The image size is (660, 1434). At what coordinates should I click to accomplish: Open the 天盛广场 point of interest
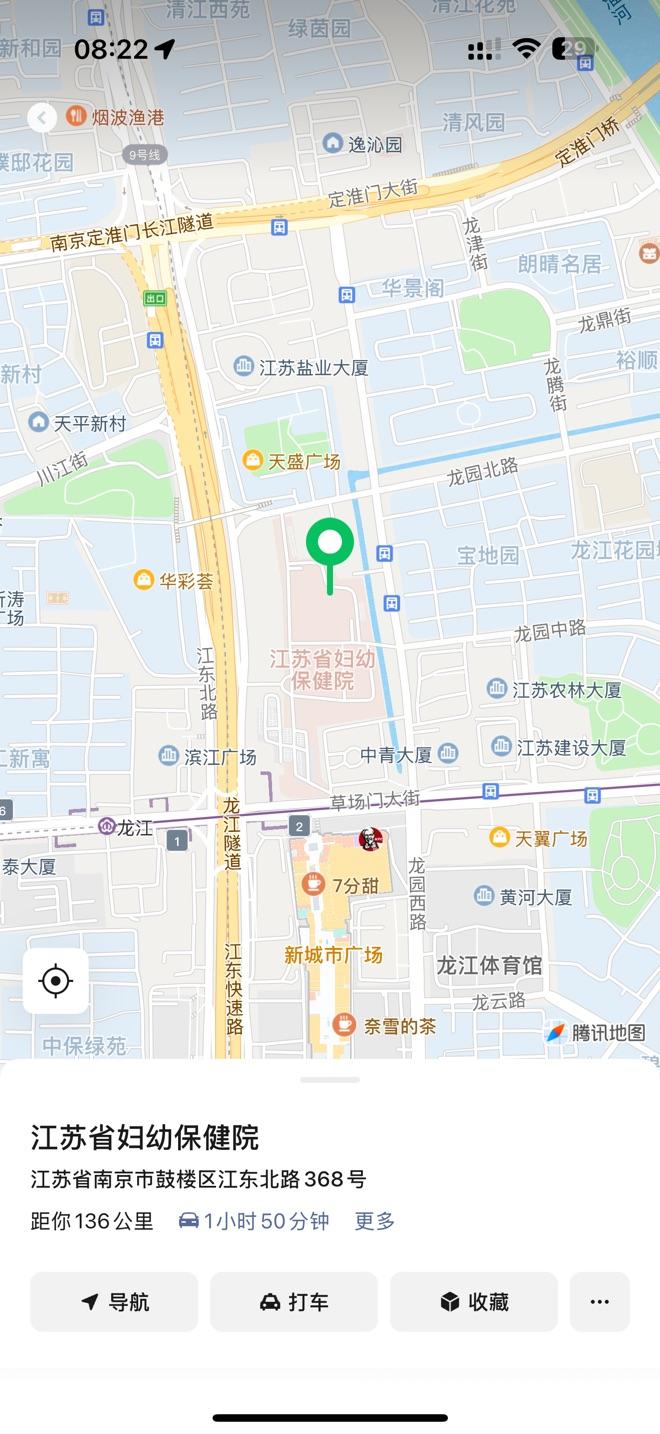tap(253, 460)
